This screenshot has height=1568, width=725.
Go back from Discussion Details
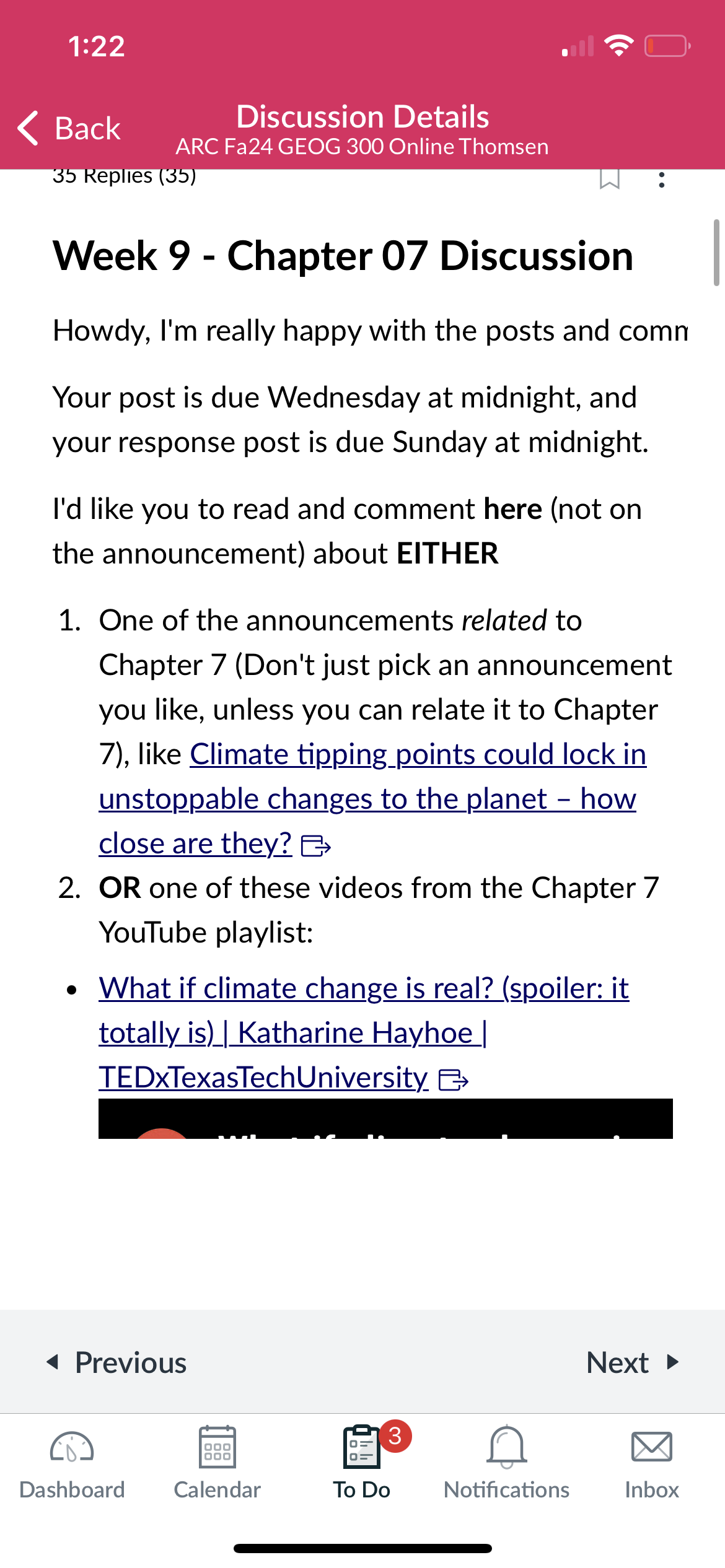tap(69, 128)
